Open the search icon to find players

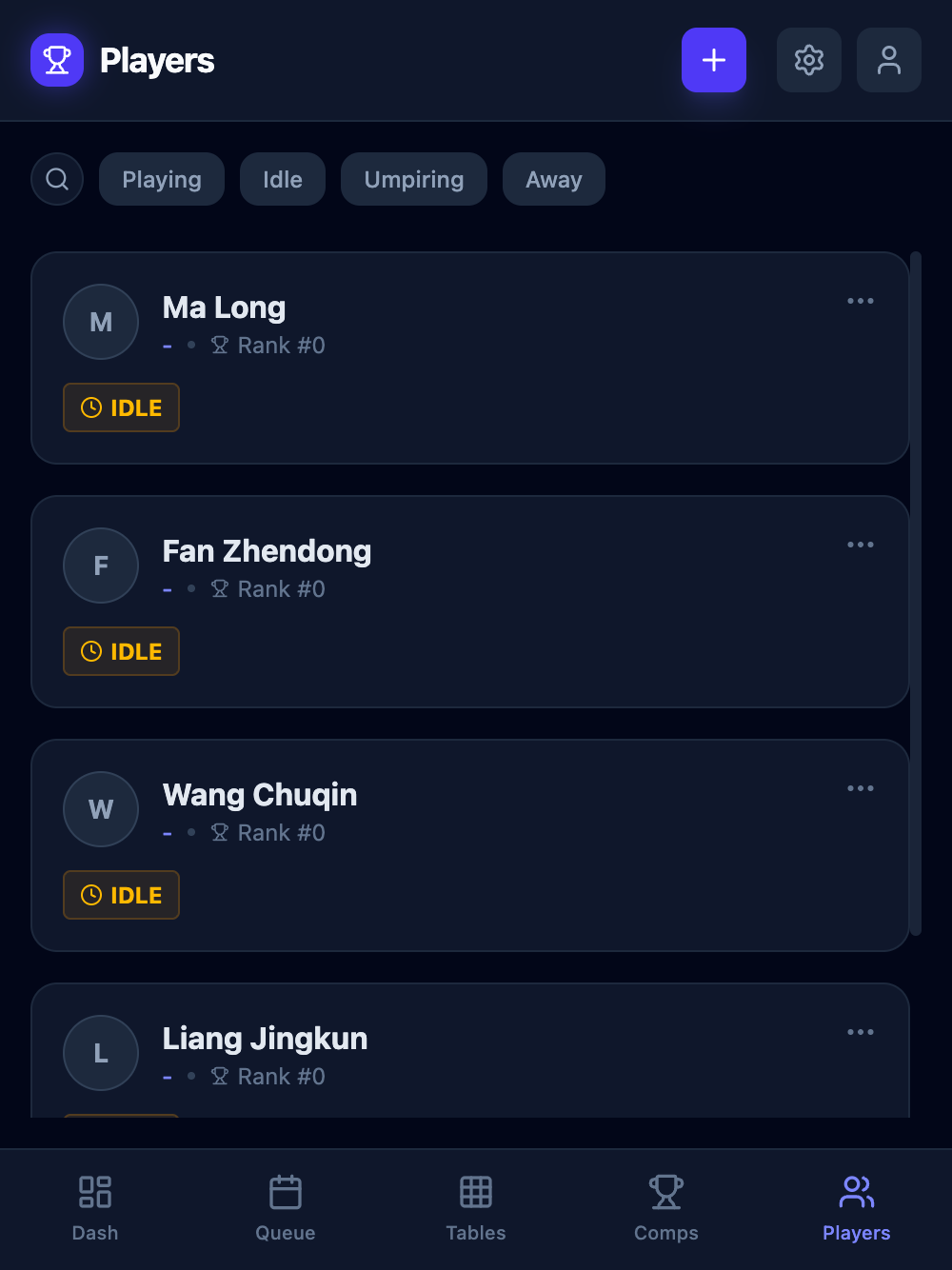pos(56,178)
